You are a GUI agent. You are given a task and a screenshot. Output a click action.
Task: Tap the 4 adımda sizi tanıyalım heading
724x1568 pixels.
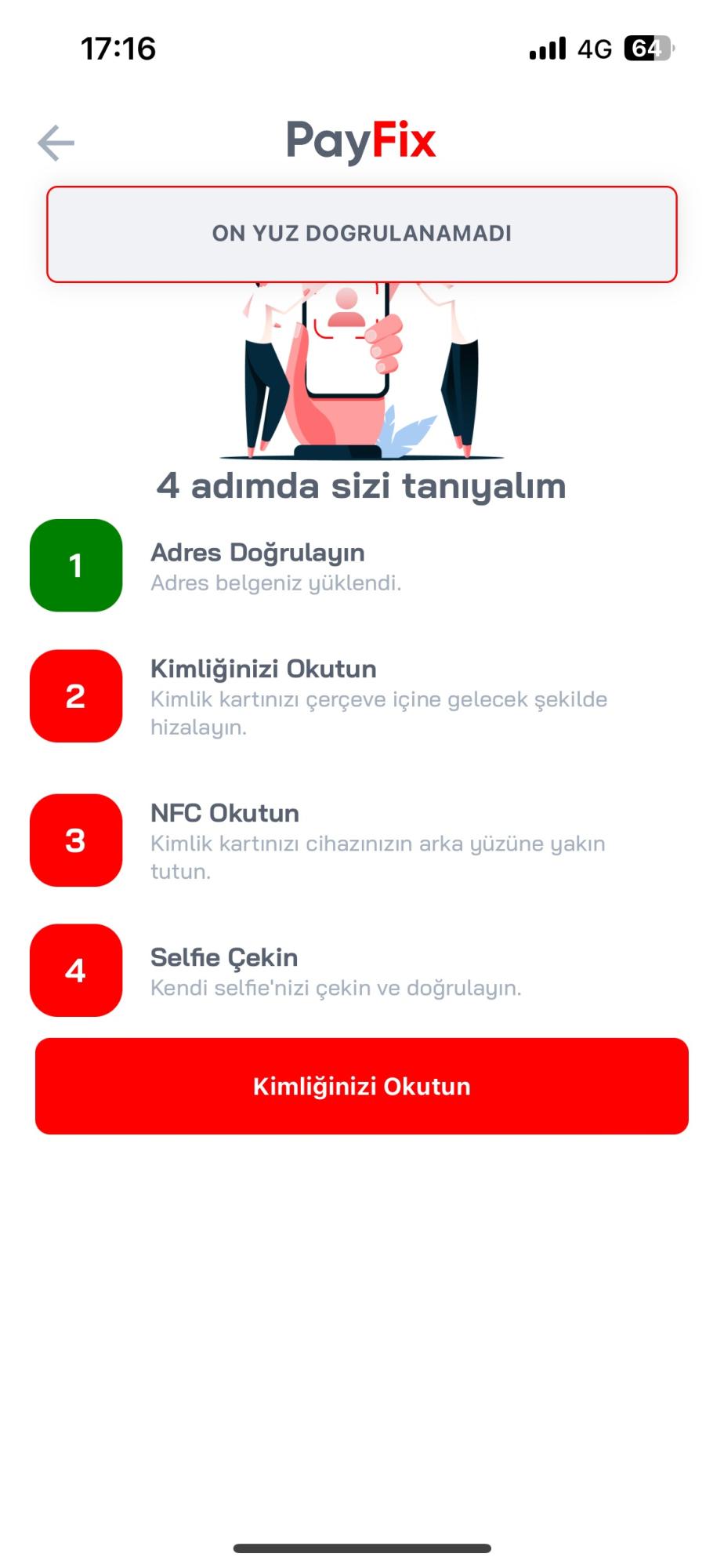tap(362, 486)
